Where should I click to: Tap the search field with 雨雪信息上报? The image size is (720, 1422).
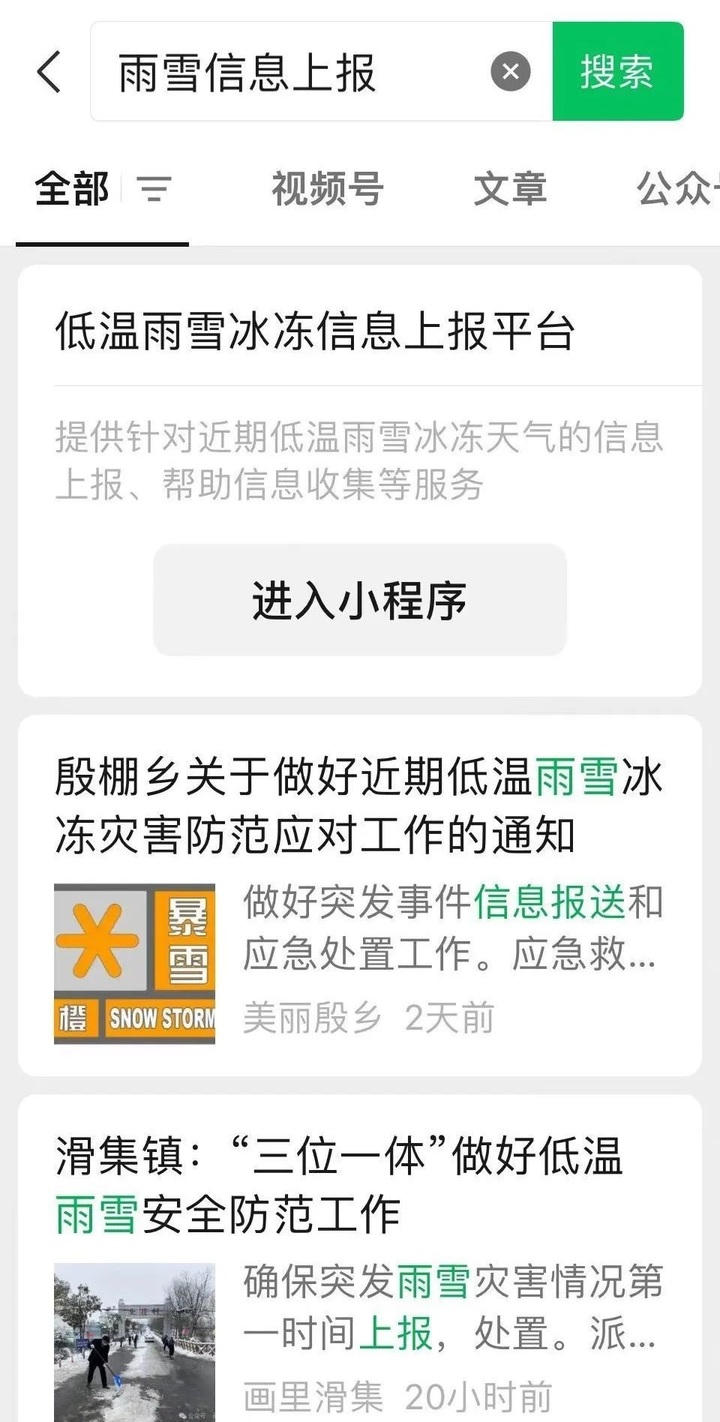[x=290, y=72]
